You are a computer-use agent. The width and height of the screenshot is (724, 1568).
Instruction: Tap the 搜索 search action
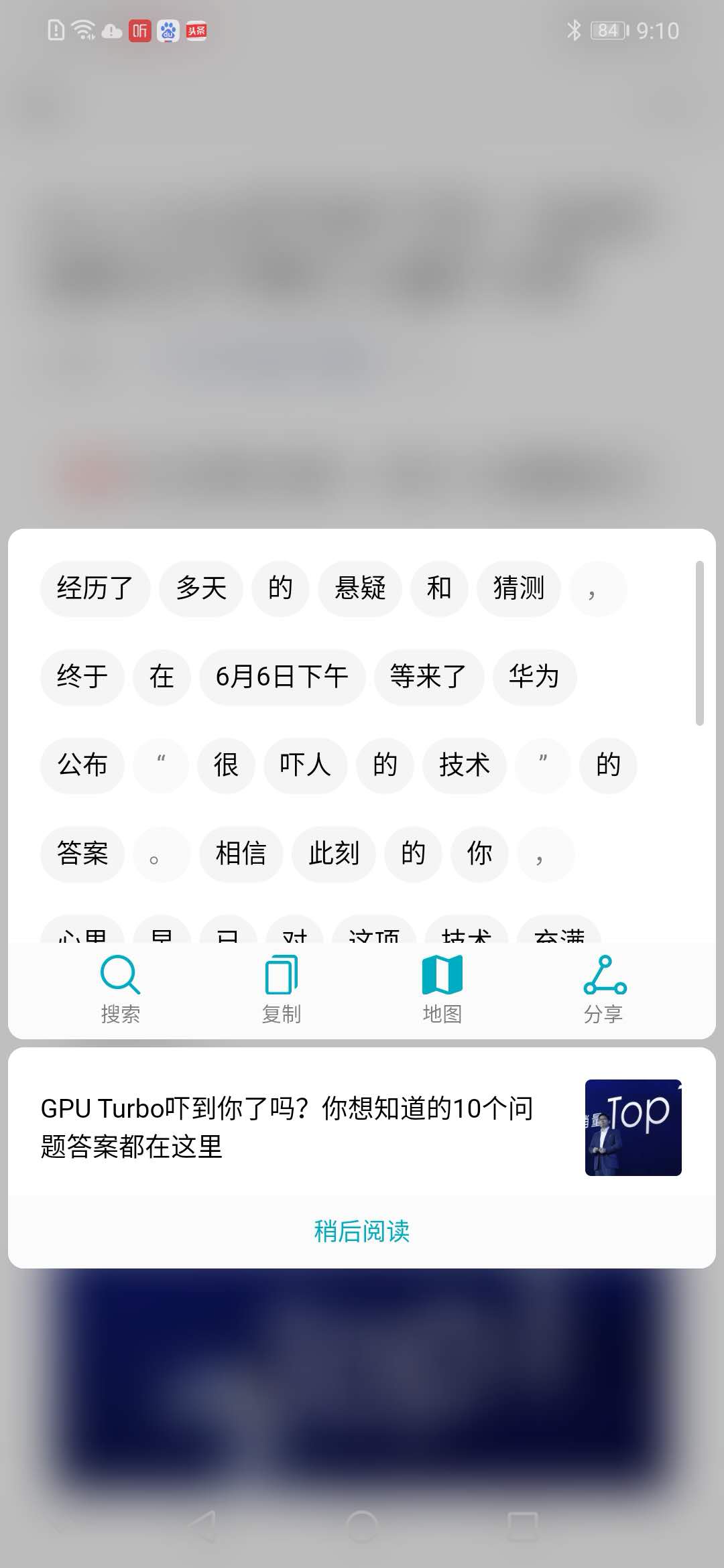coord(121,988)
